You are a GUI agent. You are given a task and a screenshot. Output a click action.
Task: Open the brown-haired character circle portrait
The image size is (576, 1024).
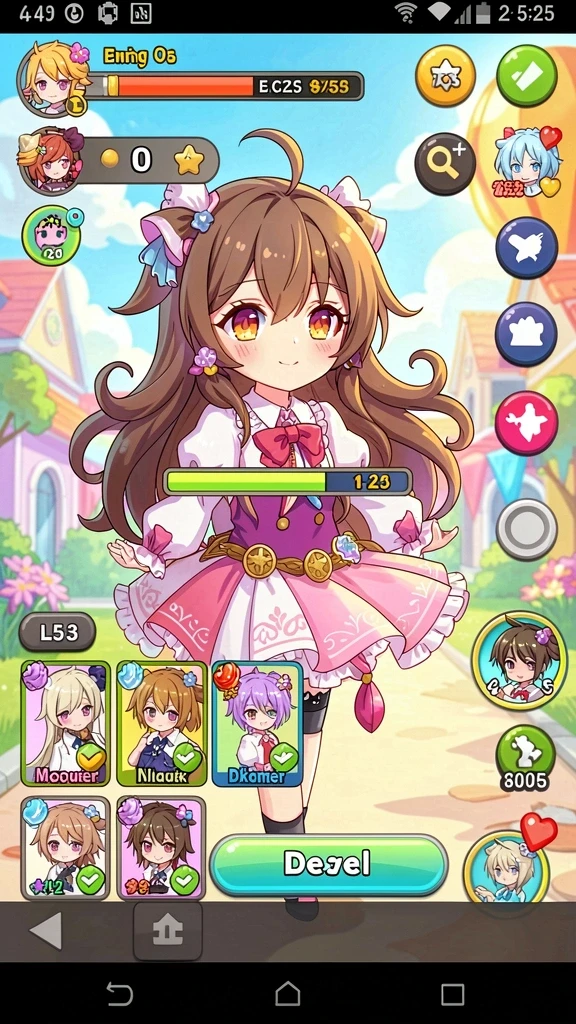pyautogui.click(x=520, y=660)
